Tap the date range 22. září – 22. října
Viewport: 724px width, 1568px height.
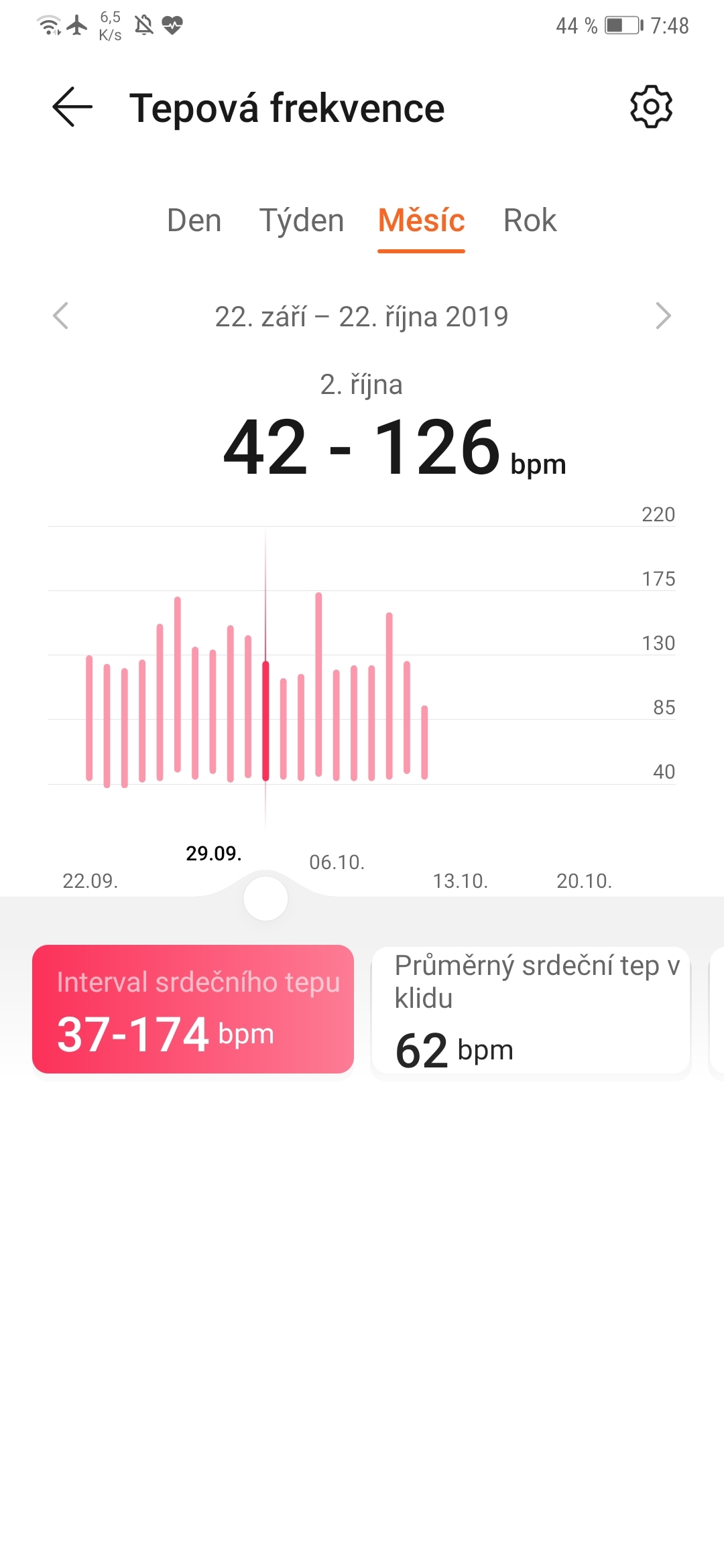click(x=362, y=317)
